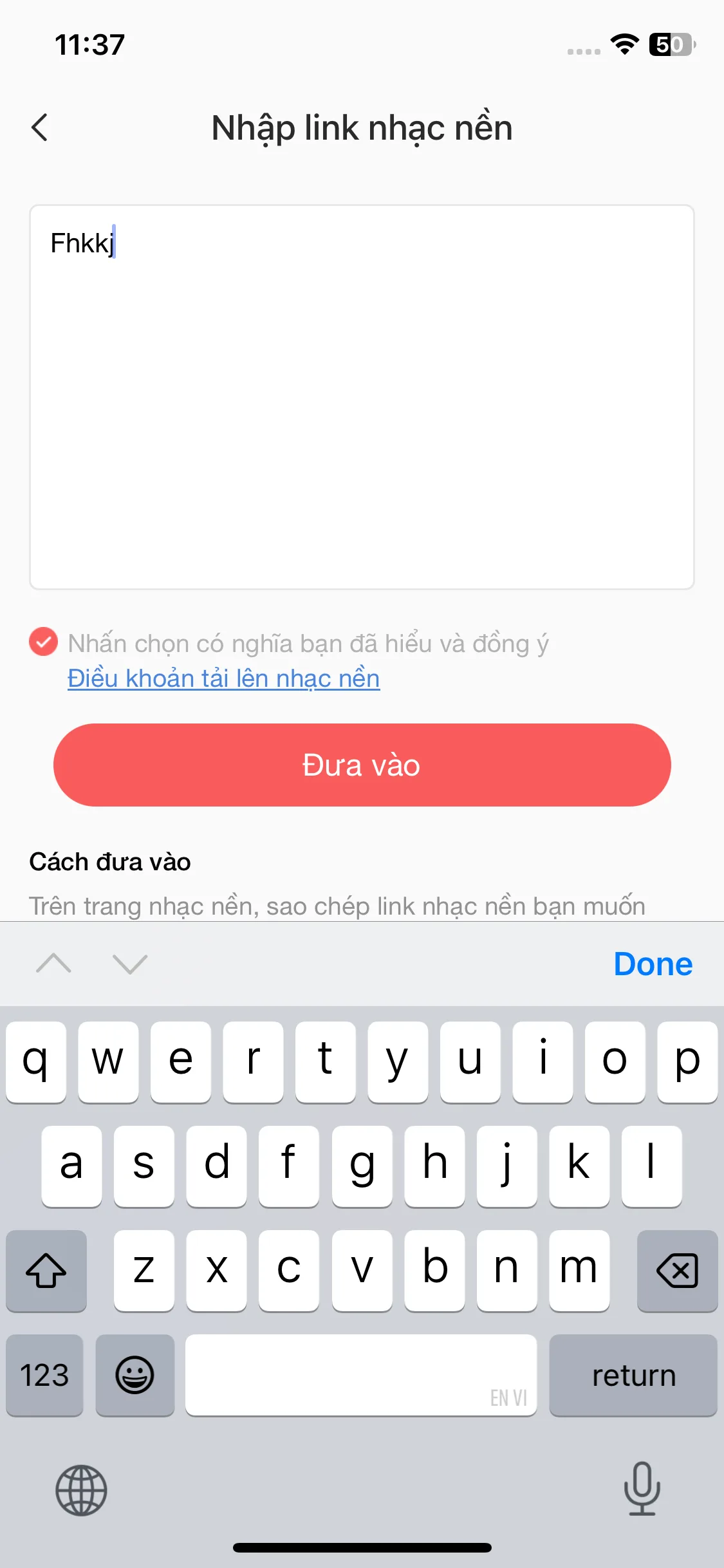Tap the return key
724x1568 pixels.
click(633, 1375)
